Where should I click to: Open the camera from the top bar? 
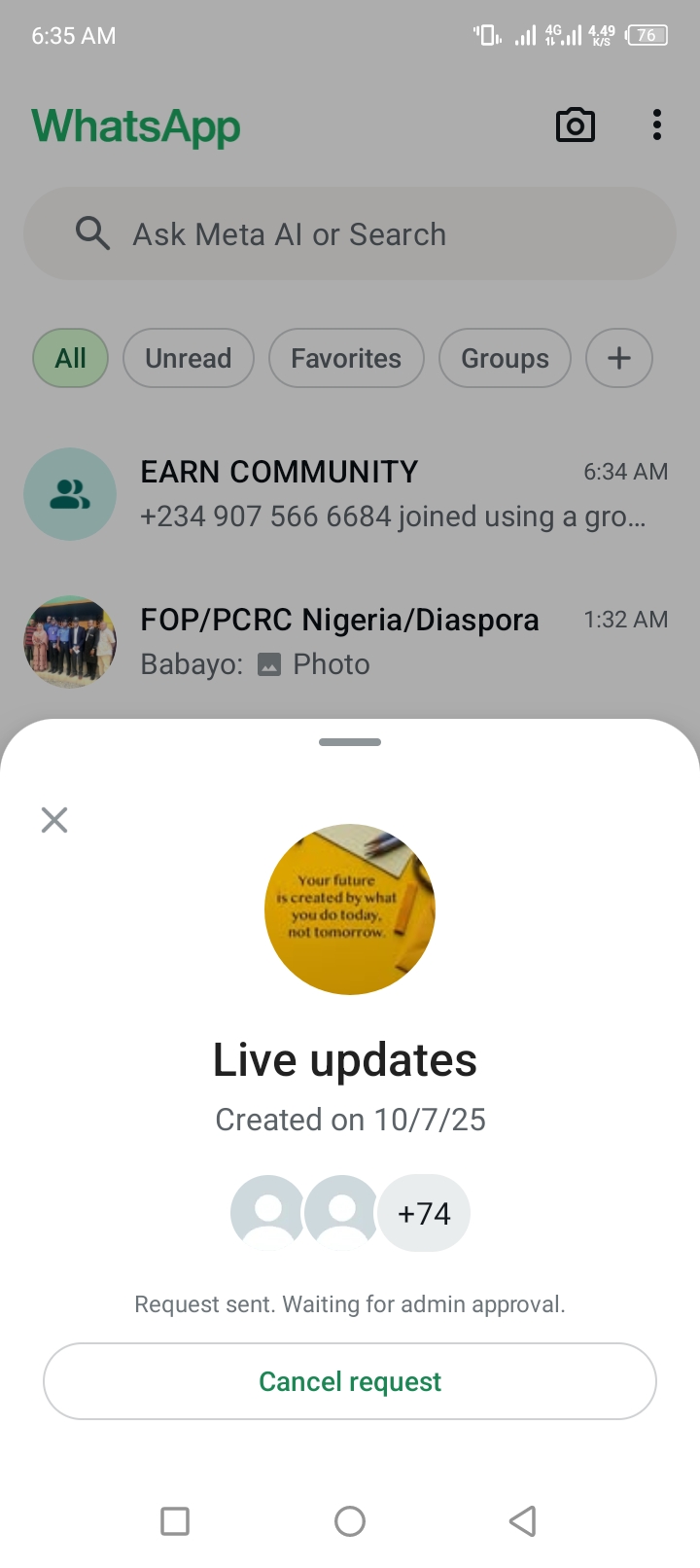[575, 125]
